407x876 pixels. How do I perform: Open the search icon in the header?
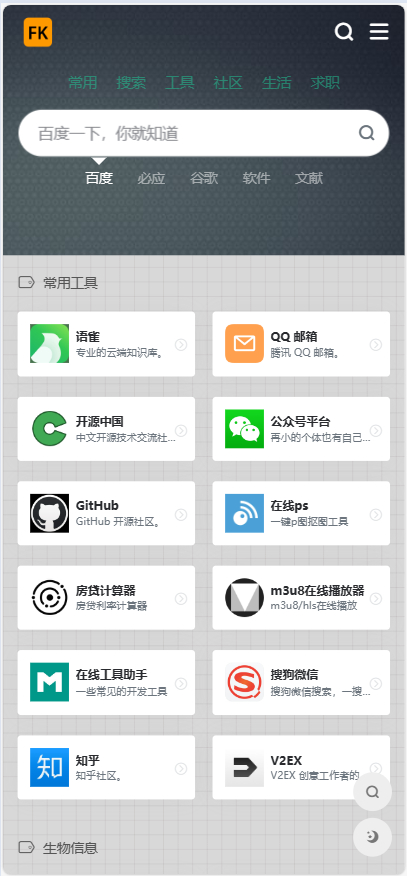click(x=344, y=32)
